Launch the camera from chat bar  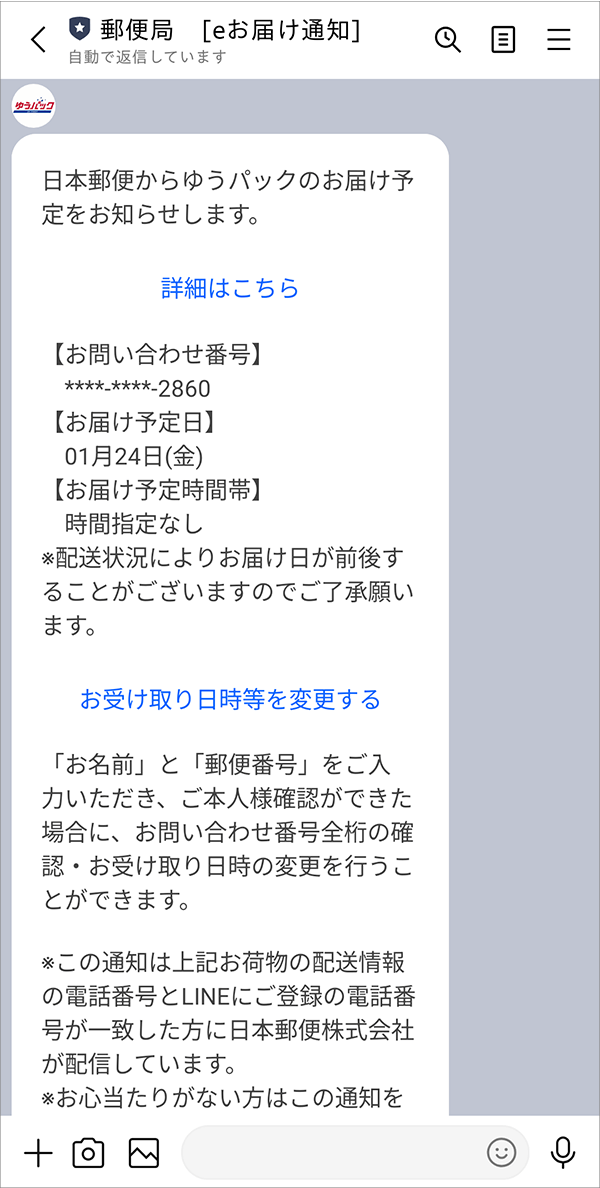pos(89,1153)
